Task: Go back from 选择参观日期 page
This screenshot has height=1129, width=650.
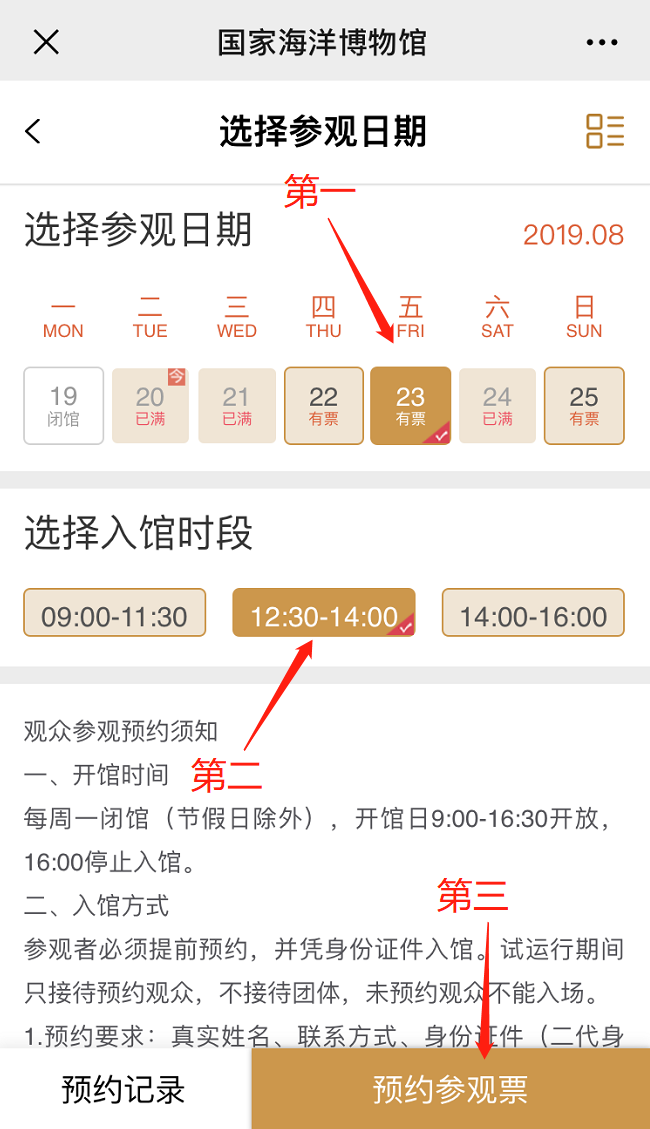Action: (x=34, y=131)
